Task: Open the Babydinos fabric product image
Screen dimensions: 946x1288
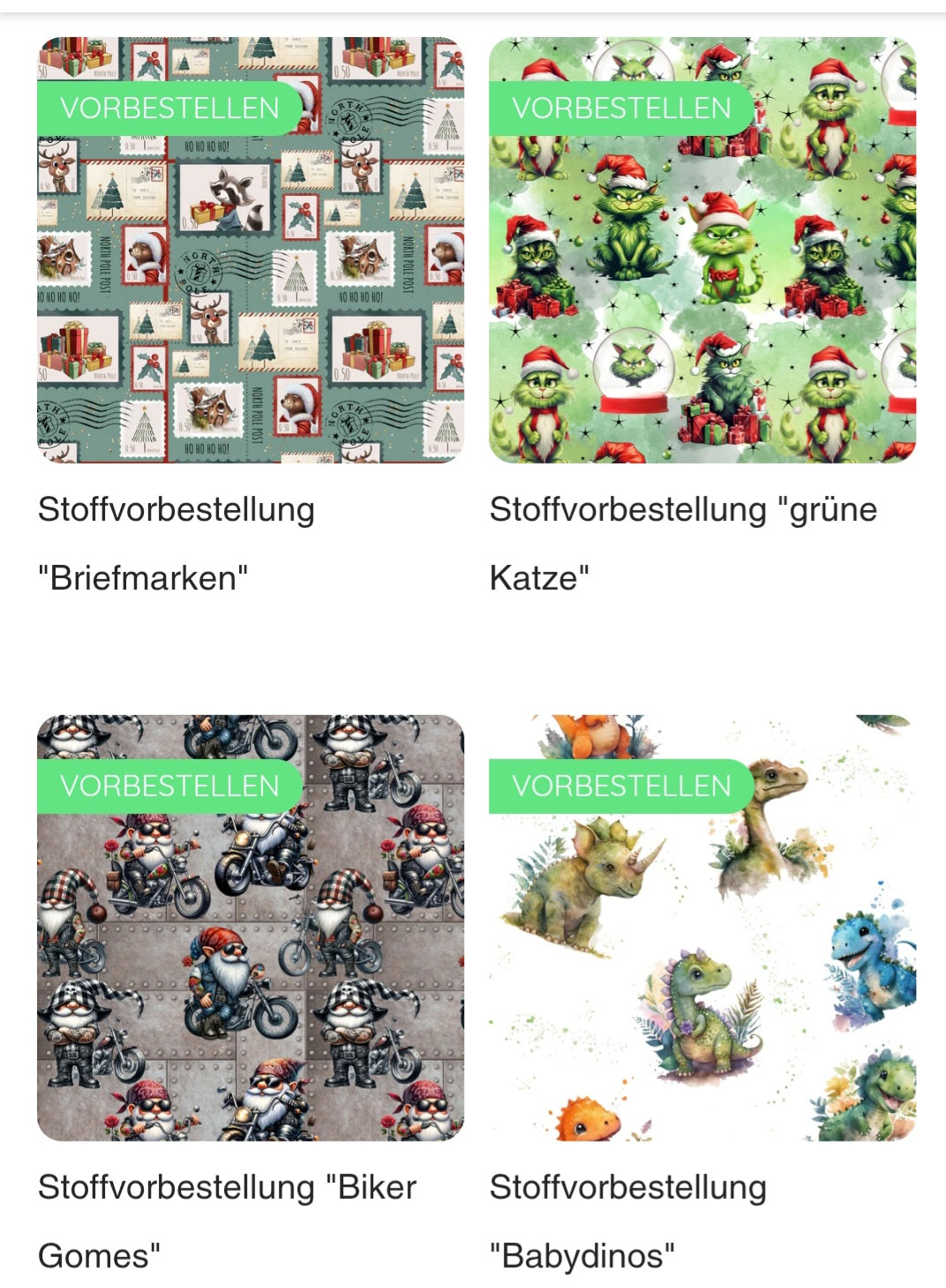Action: [702, 945]
